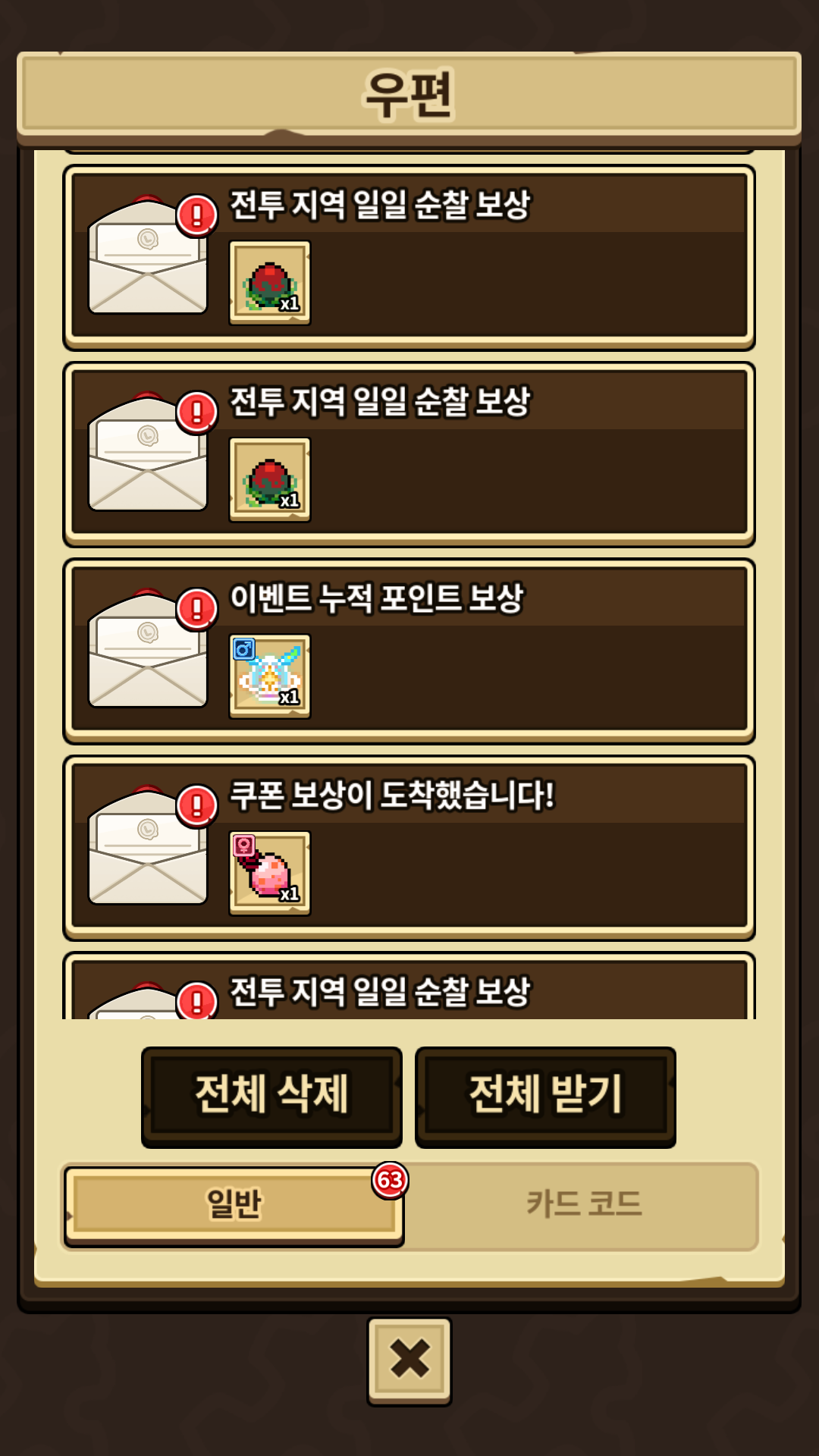
Task: Close the mail window with X
Action: 409,1360
